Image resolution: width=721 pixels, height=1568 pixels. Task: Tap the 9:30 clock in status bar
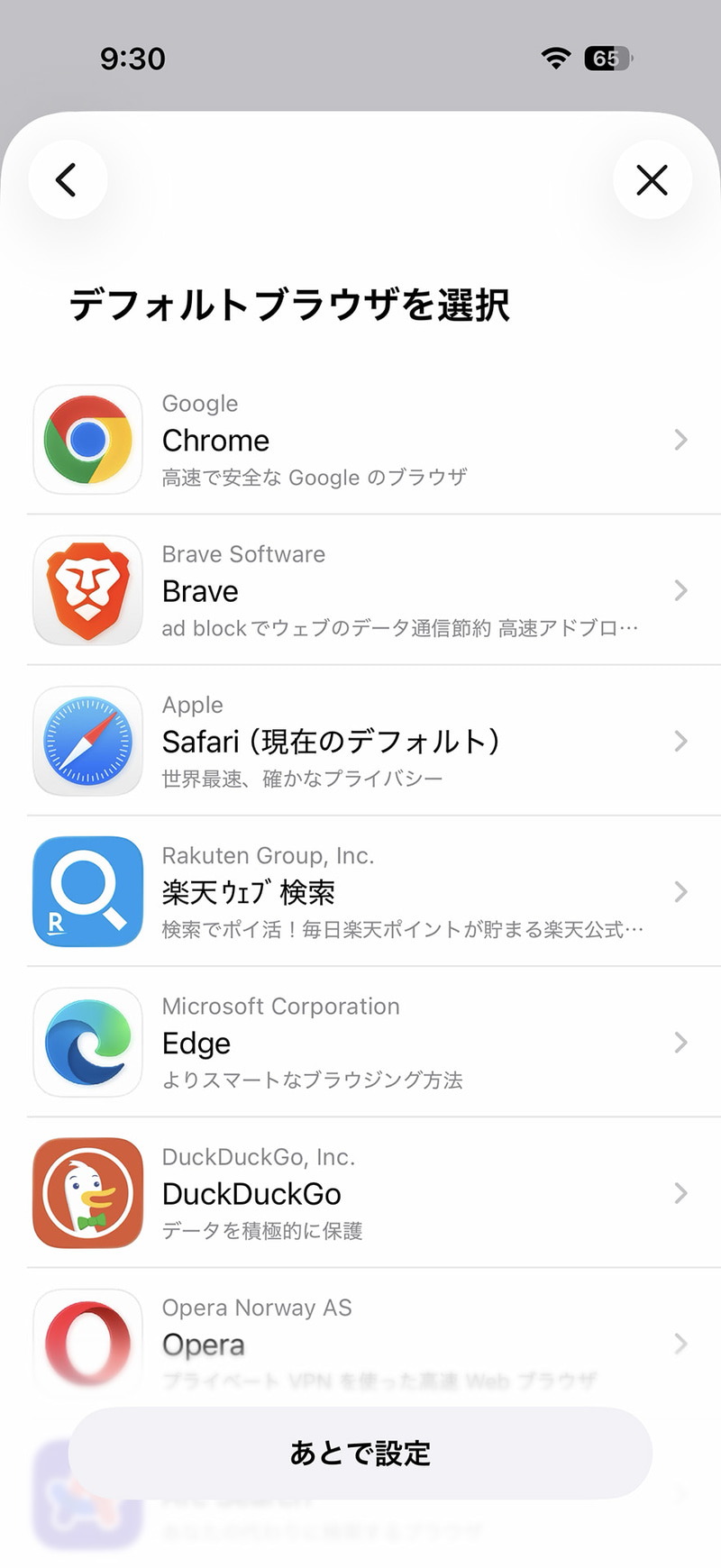click(133, 57)
